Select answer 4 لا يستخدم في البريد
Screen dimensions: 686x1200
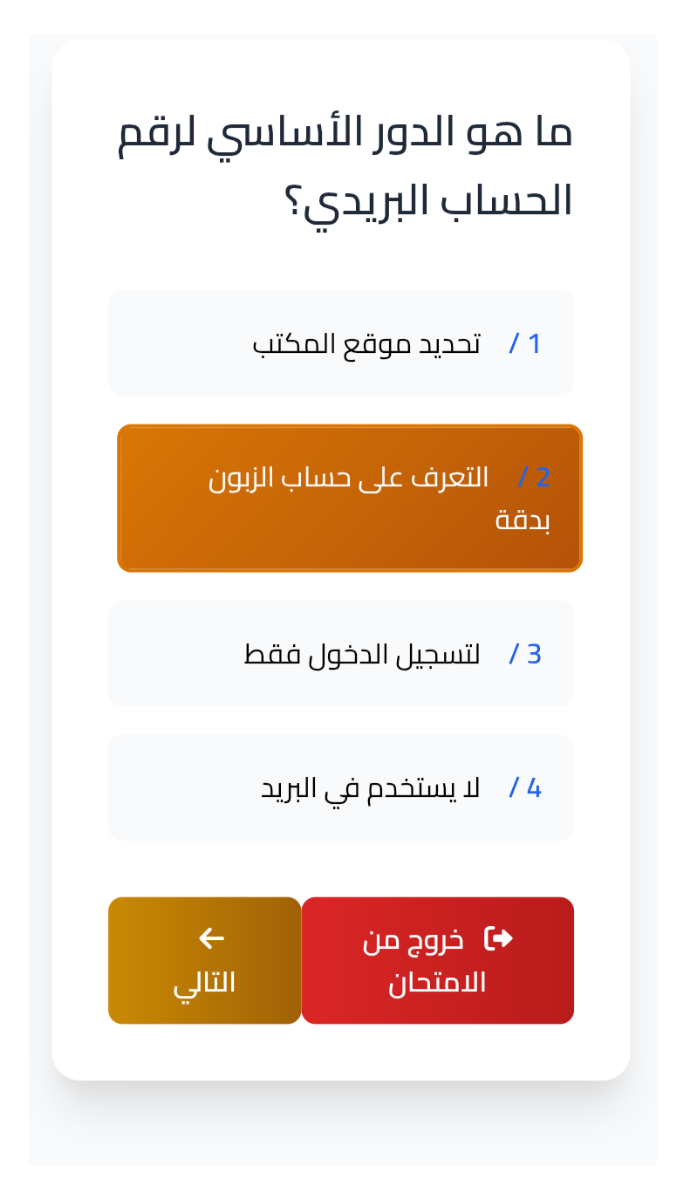[341, 788]
